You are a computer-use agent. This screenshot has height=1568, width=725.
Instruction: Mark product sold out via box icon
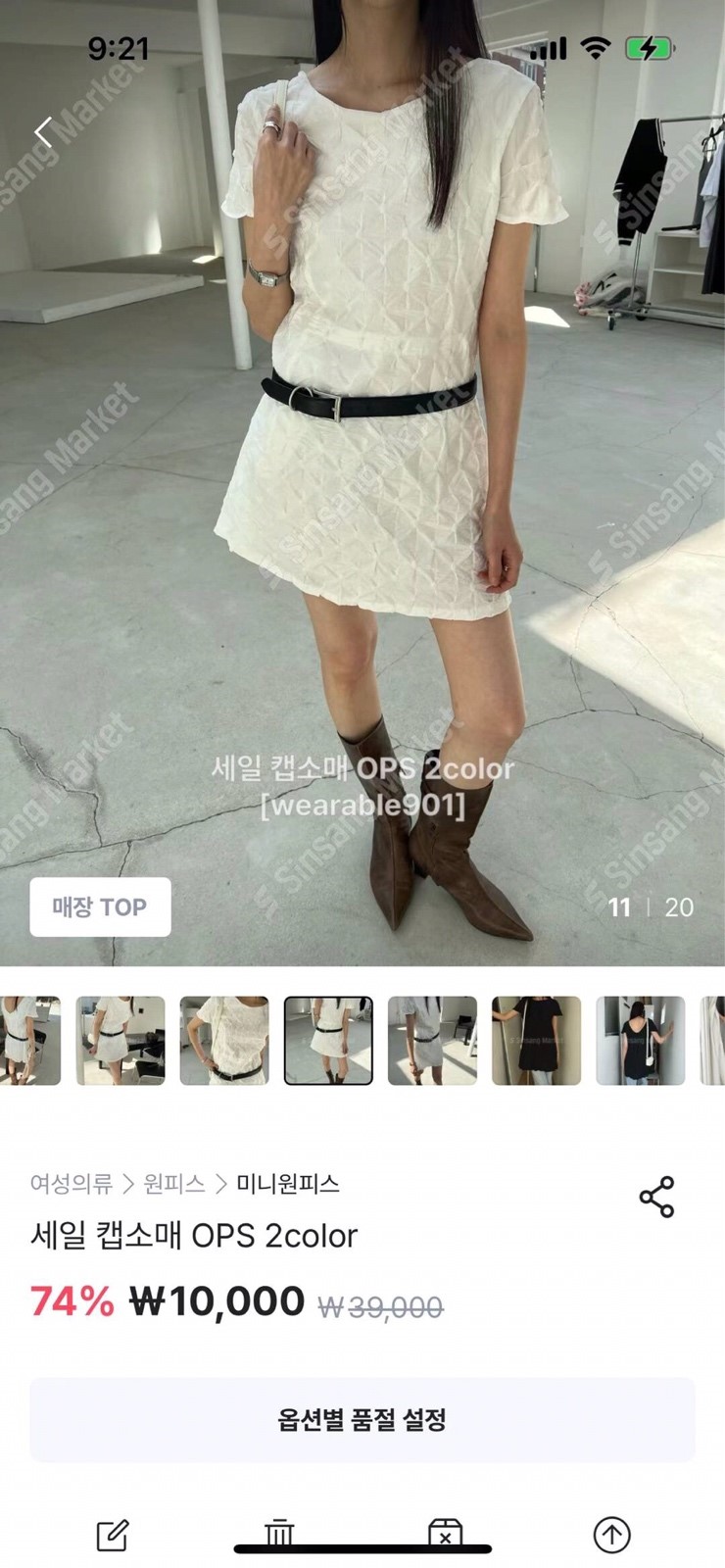[x=446, y=1533]
